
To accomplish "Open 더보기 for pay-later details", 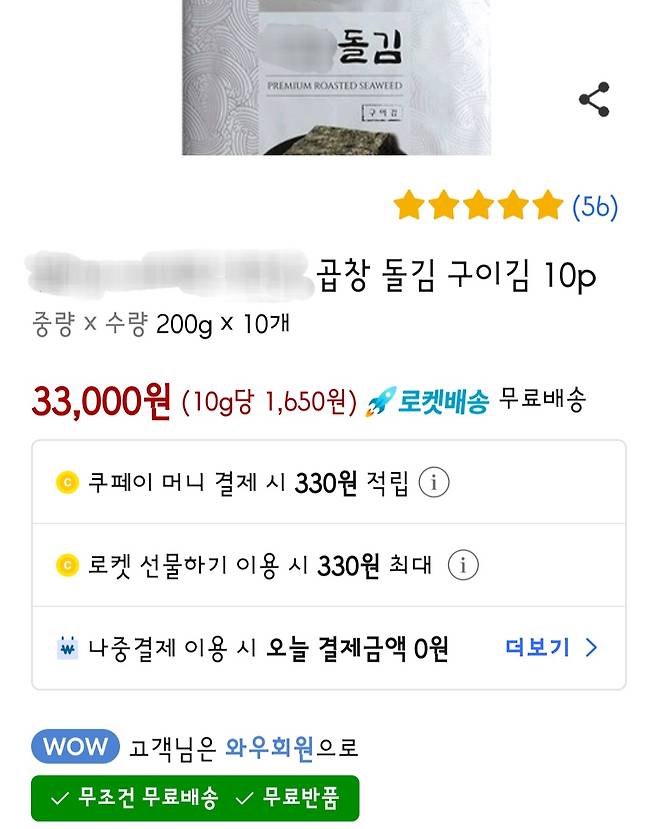I will click(550, 647).
